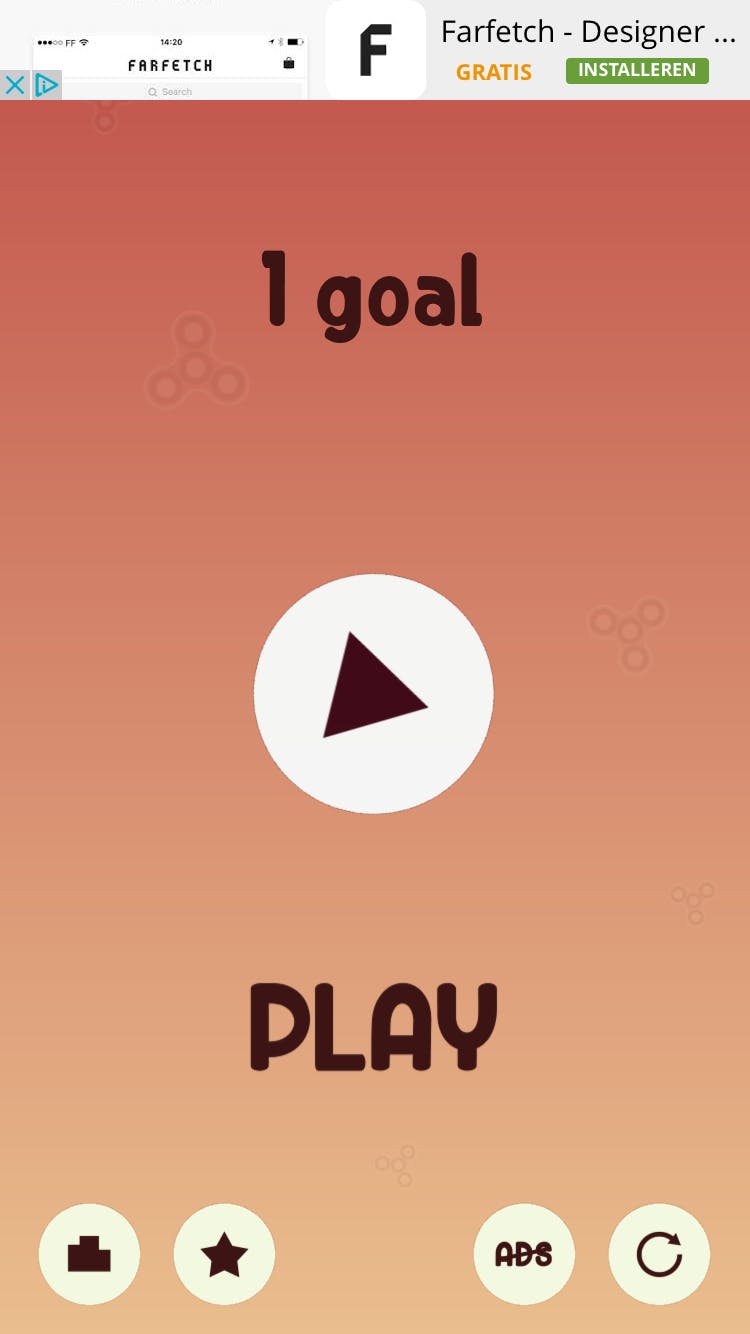Tap the ADS button to remove ads
Image resolution: width=750 pixels, height=1334 pixels.
[524, 1254]
